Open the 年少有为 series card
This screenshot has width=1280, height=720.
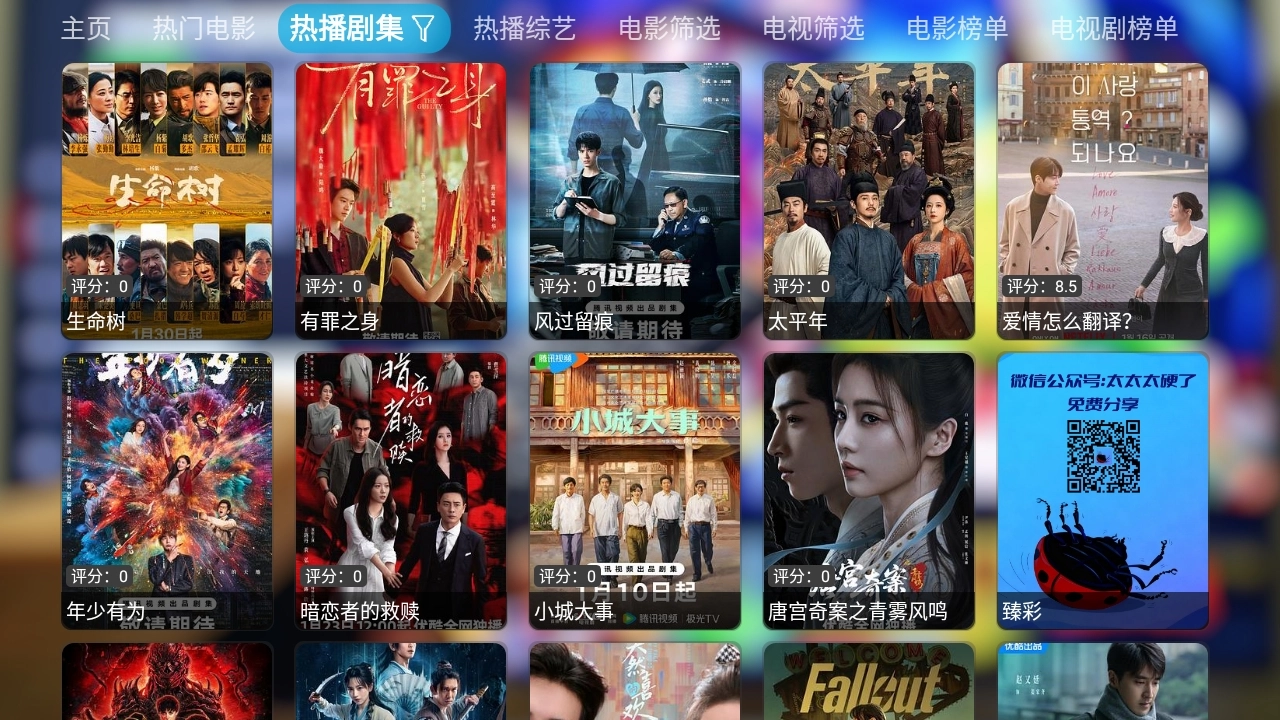coord(167,490)
